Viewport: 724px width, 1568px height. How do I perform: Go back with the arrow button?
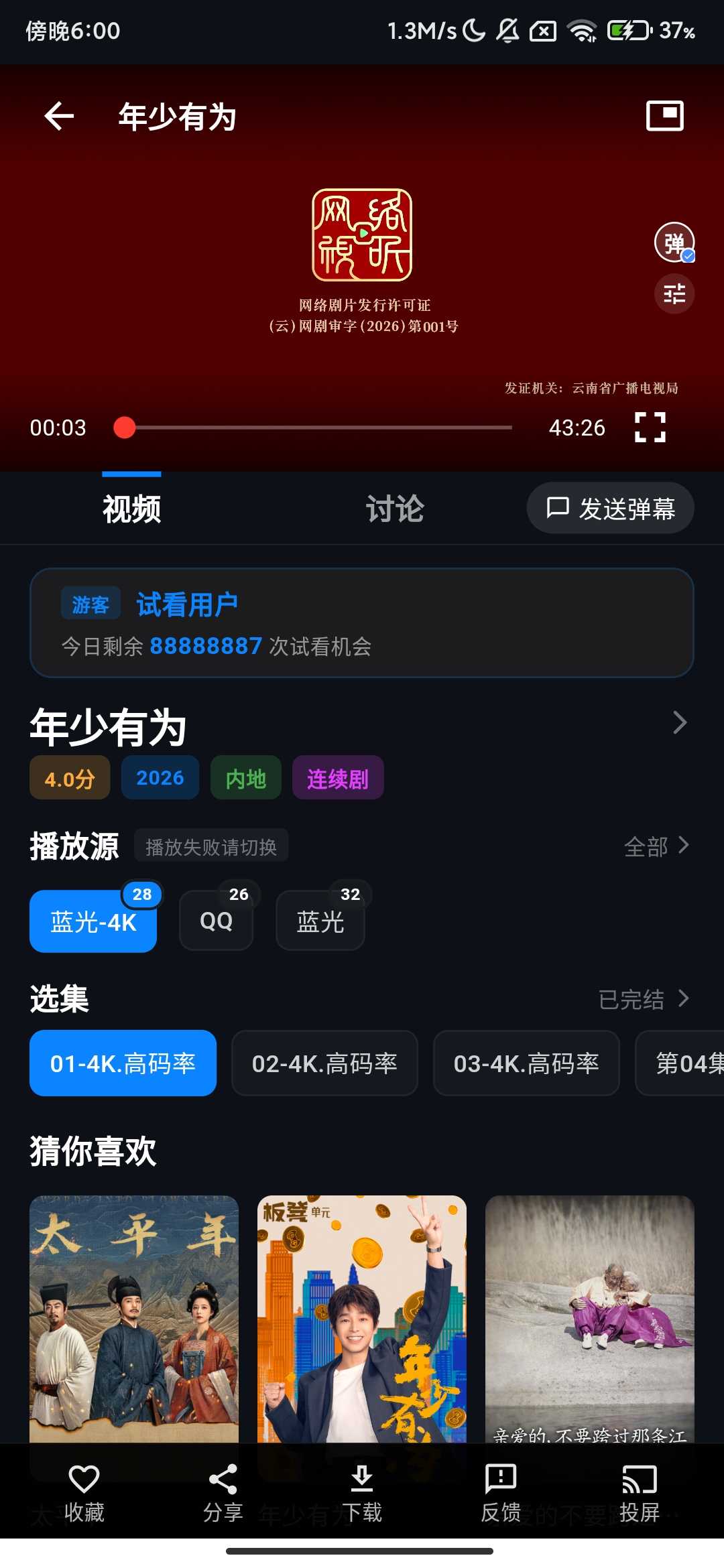pyautogui.click(x=58, y=115)
